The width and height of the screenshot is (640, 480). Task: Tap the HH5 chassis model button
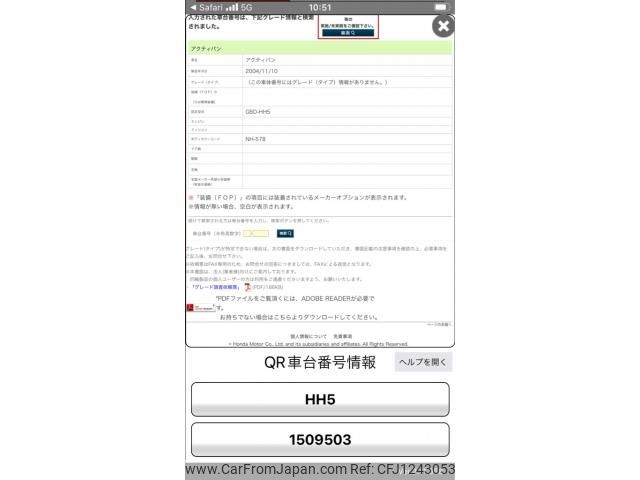[x=320, y=400]
